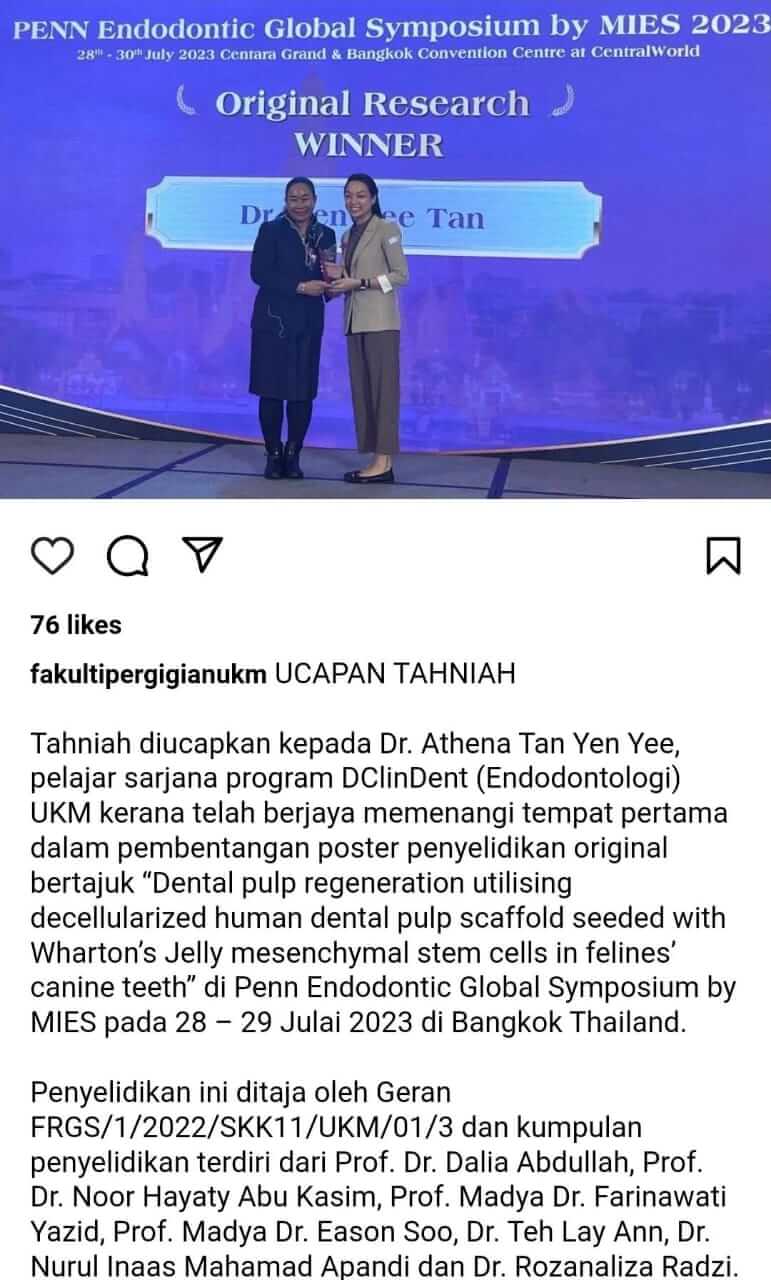Open the comments on this post

pyautogui.click(x=128, y=555)
